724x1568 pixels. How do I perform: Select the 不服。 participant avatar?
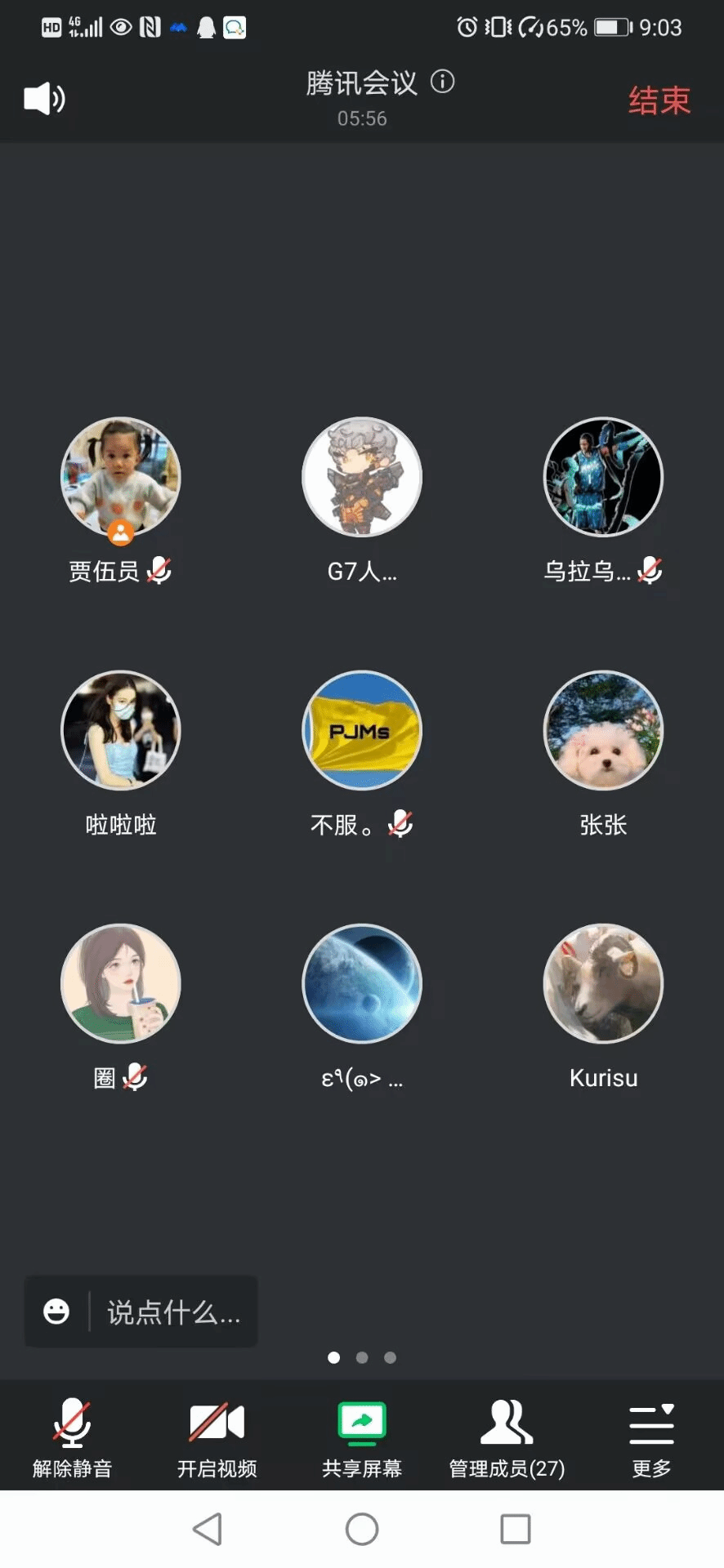tap(362, 730)
